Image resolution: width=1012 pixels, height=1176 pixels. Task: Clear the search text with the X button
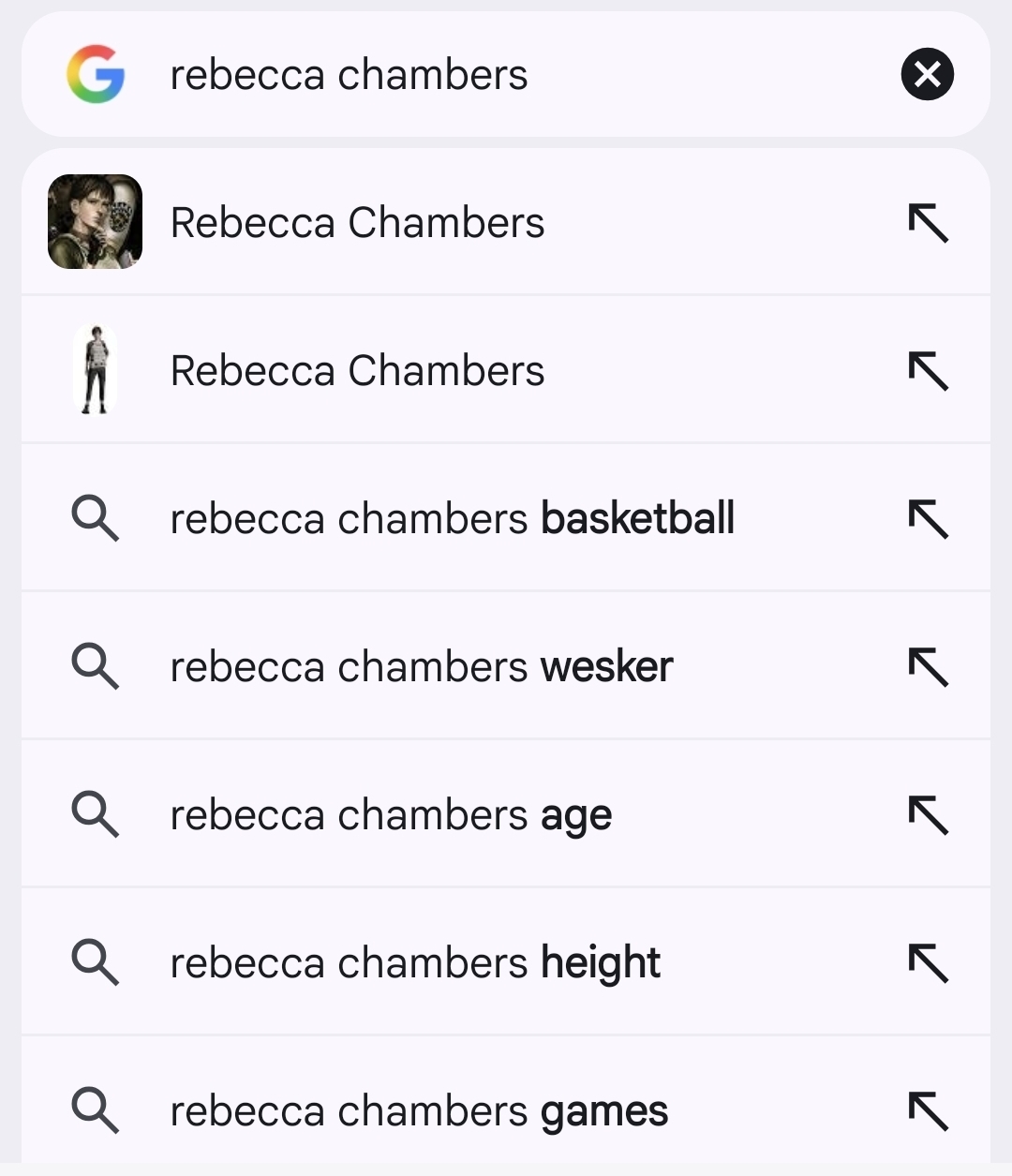[x=927, y=74]
